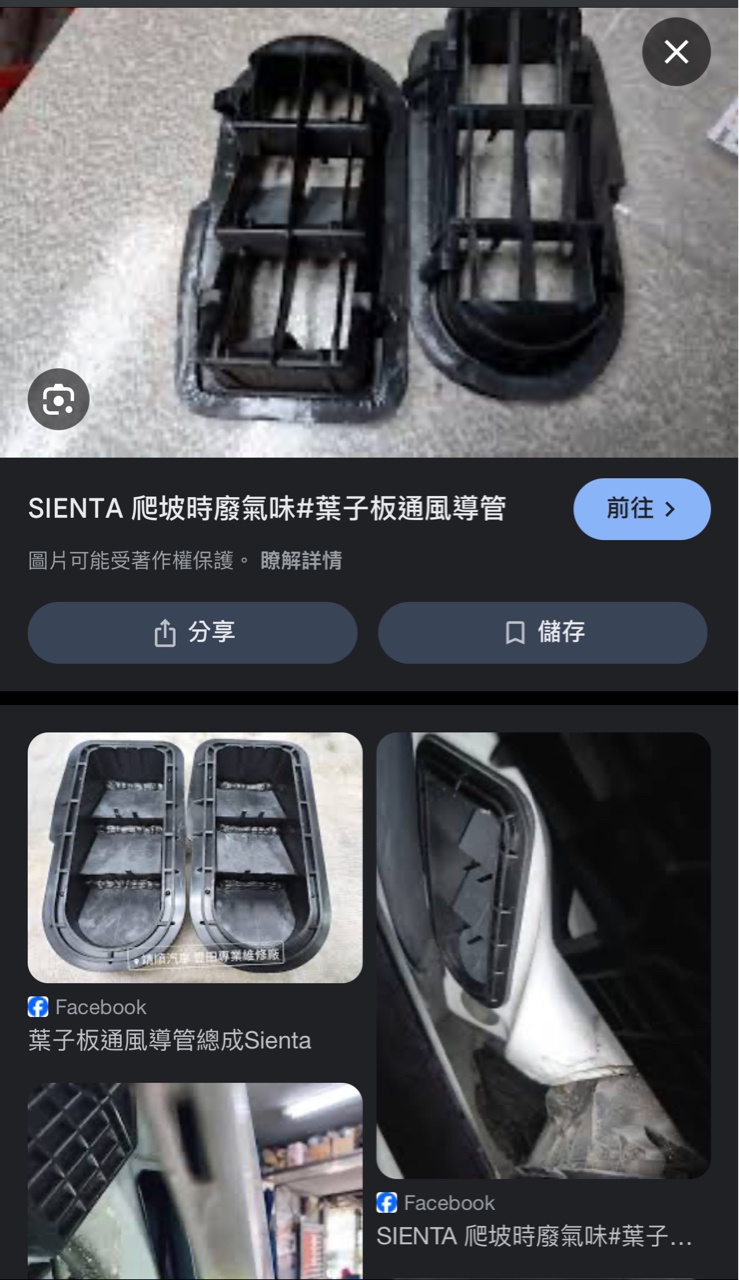Open the 瞭解詳情 copyright link
Screen dimensions: 739x1280
click(x=301, y=561)
